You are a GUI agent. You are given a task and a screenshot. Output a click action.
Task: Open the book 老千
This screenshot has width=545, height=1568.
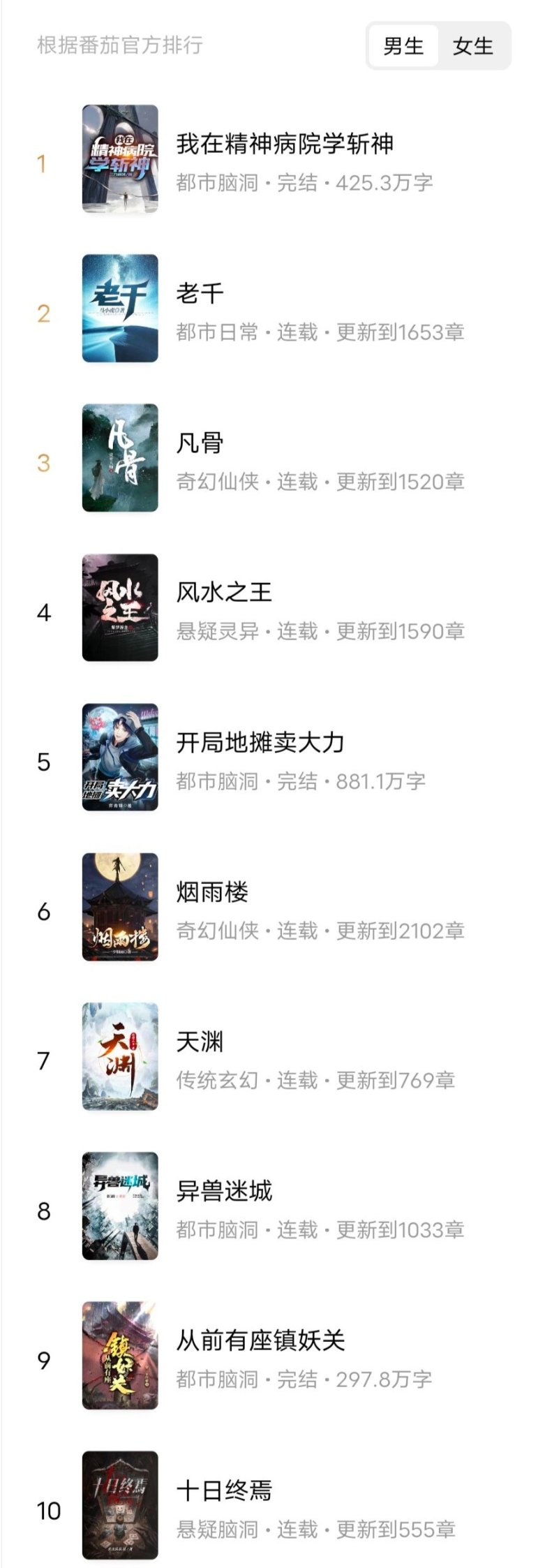click(x=200, y=294)
